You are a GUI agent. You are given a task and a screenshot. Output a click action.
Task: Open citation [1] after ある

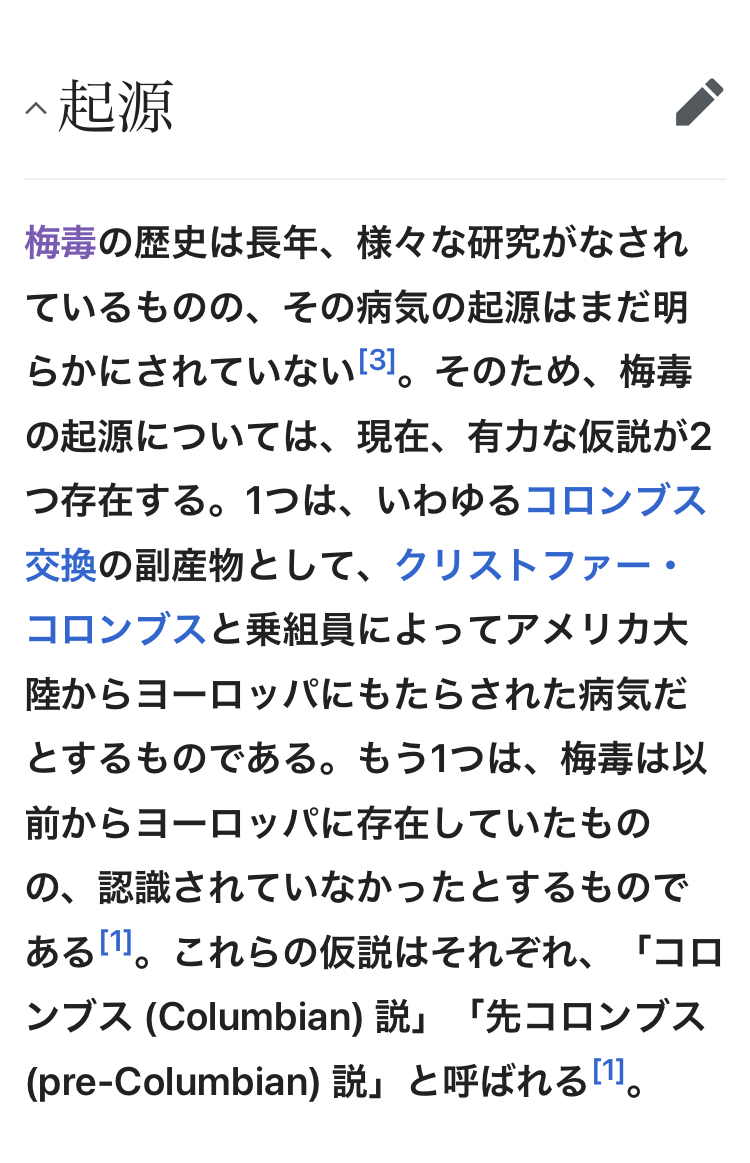[x=116, y=942]
